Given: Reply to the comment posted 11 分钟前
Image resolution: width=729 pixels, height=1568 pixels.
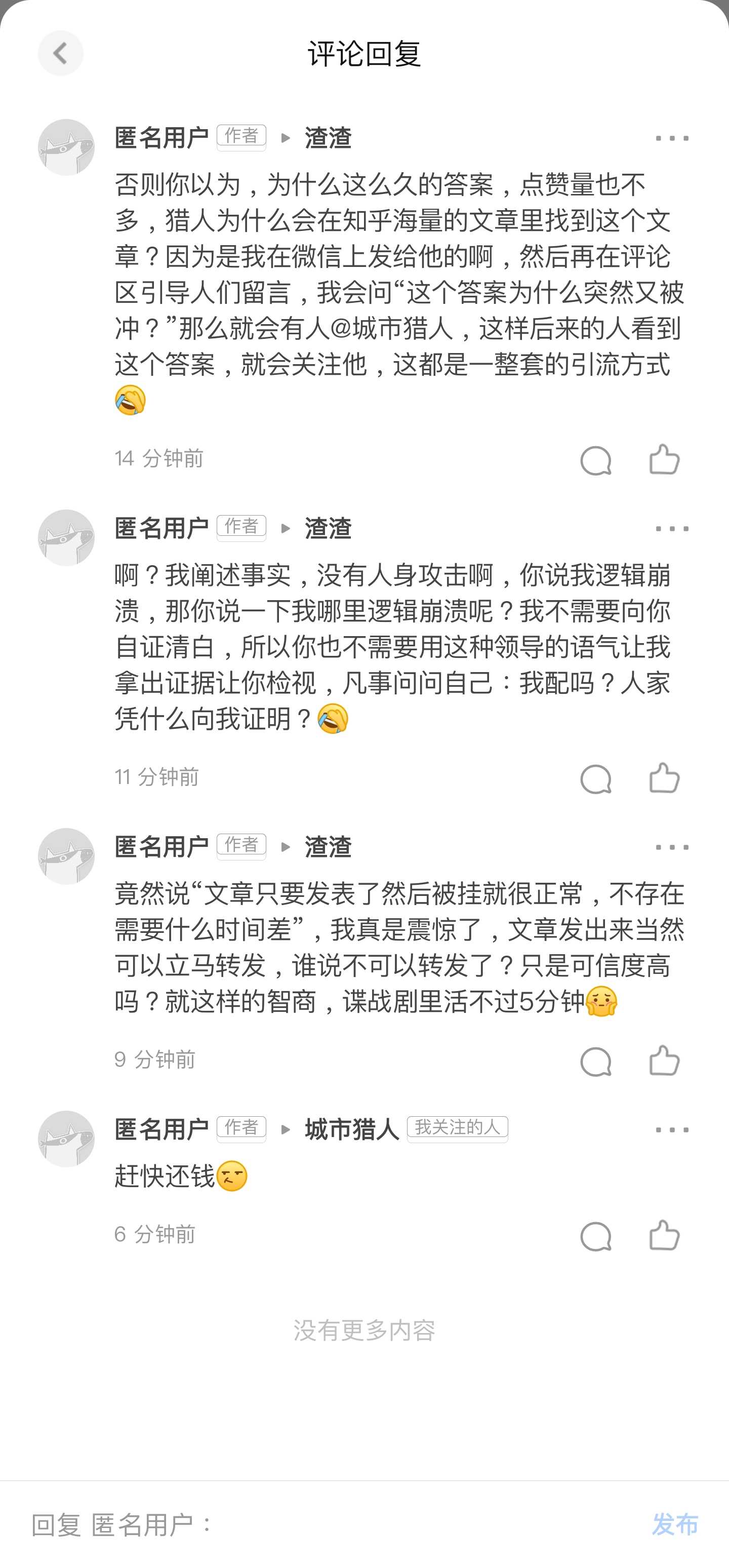Looking at the screenshot, I should pyautogui.click(x=596, y=778).
